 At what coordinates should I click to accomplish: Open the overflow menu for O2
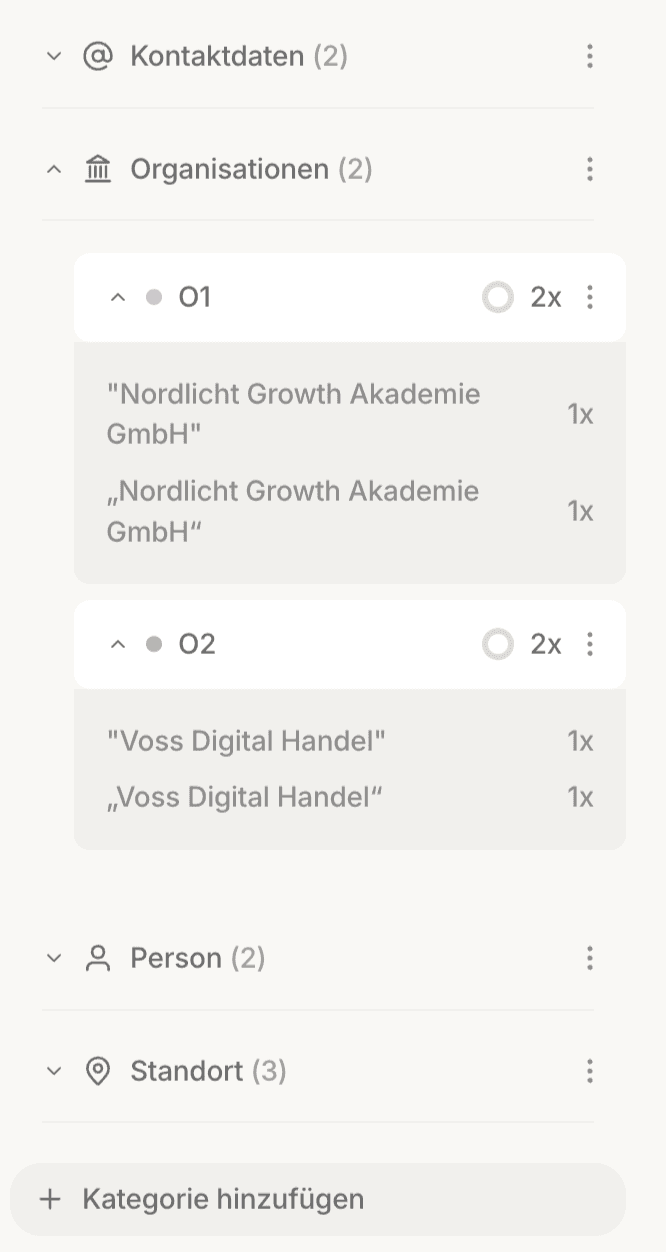tap(590, 644)
